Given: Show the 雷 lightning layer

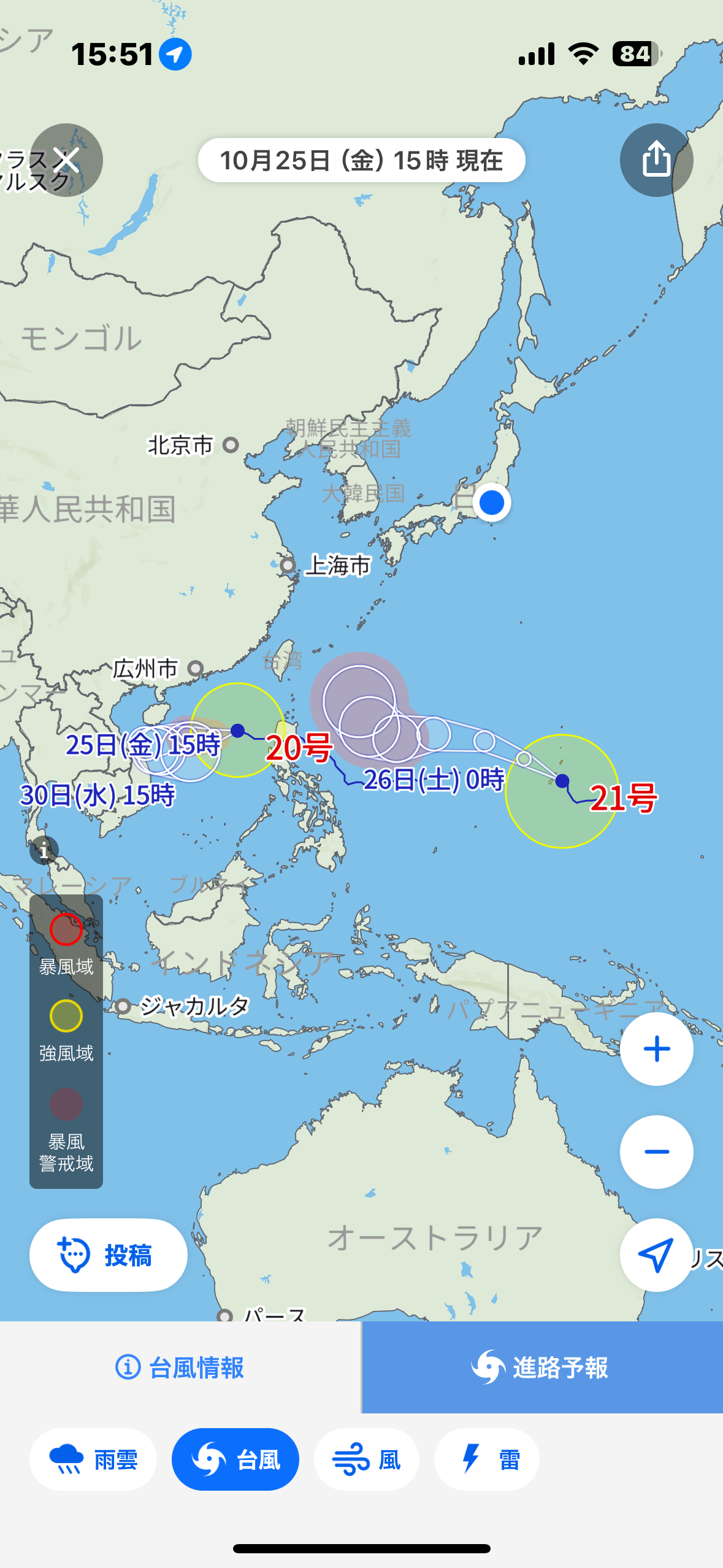Looking at the screenshot, I should point(487,1459).
